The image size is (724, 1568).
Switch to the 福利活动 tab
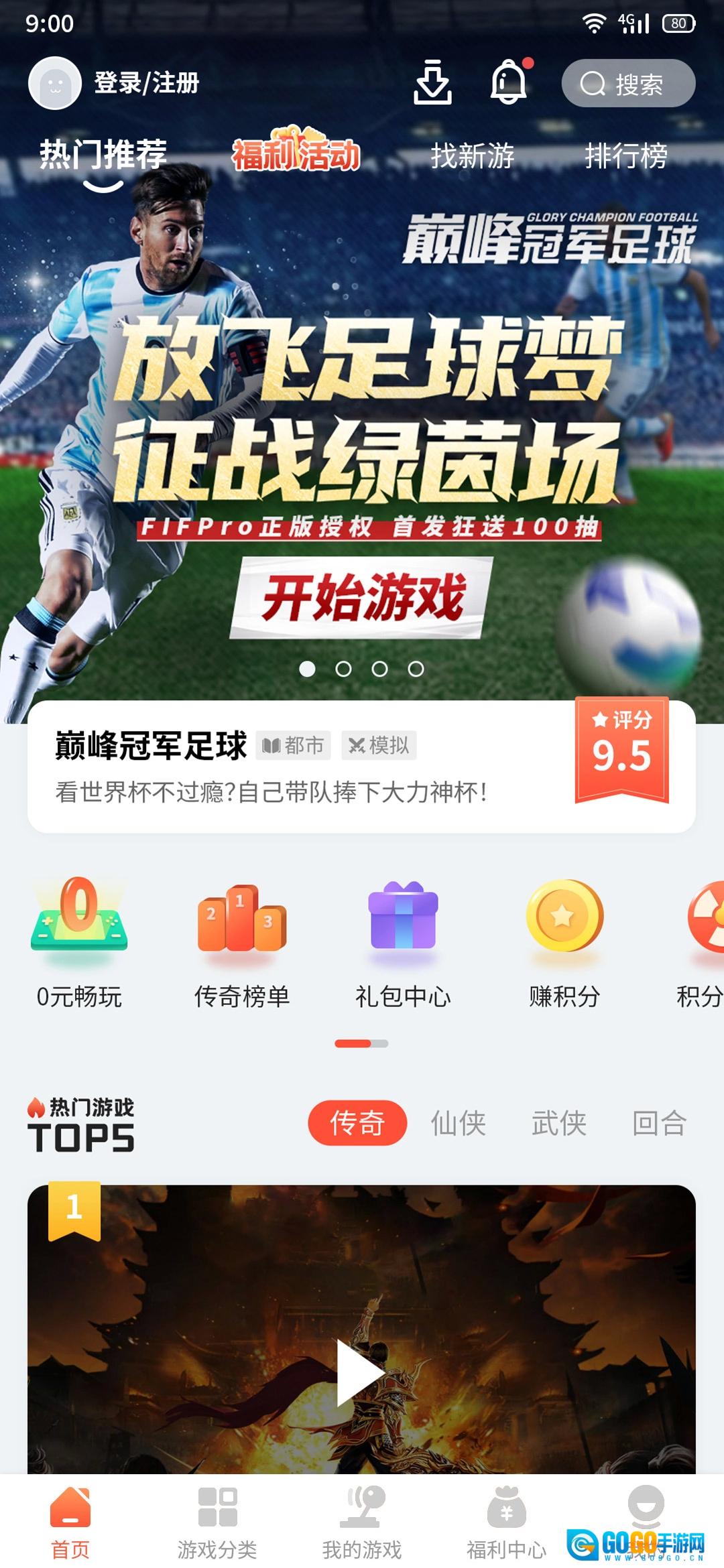[x=296, y=153]
